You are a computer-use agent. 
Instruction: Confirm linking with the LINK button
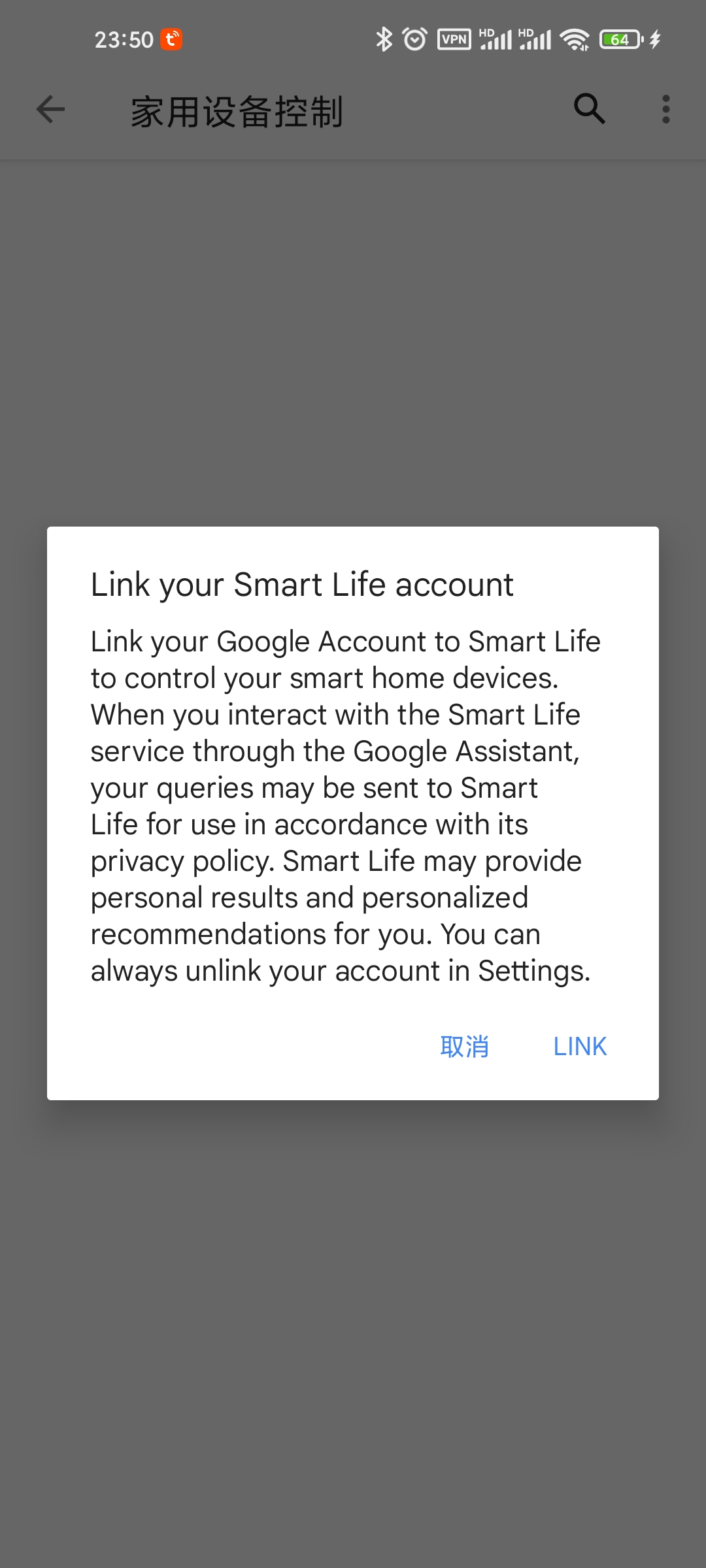pos(580,1047)
